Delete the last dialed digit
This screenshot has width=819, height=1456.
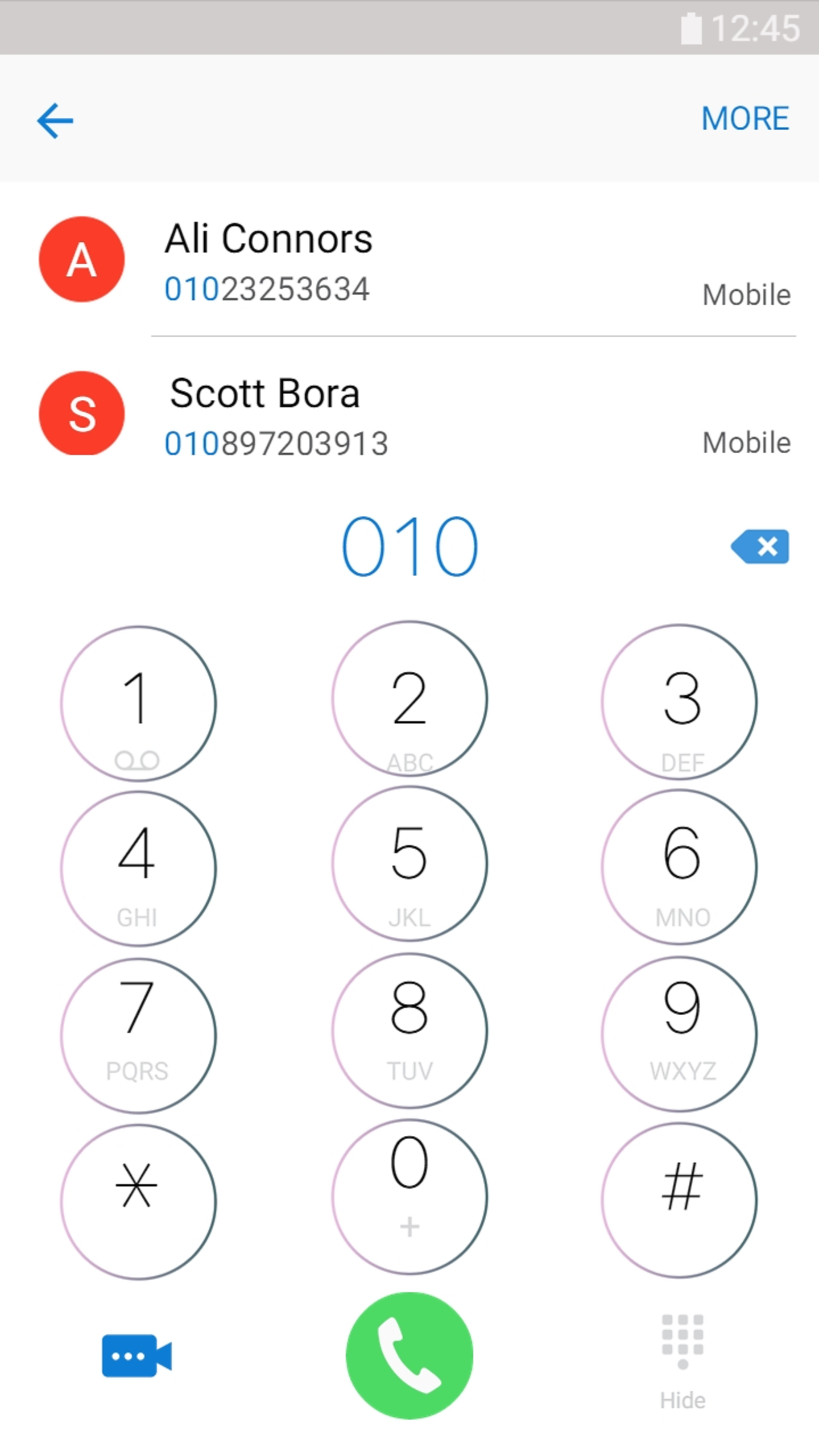[x=760, y=547]
